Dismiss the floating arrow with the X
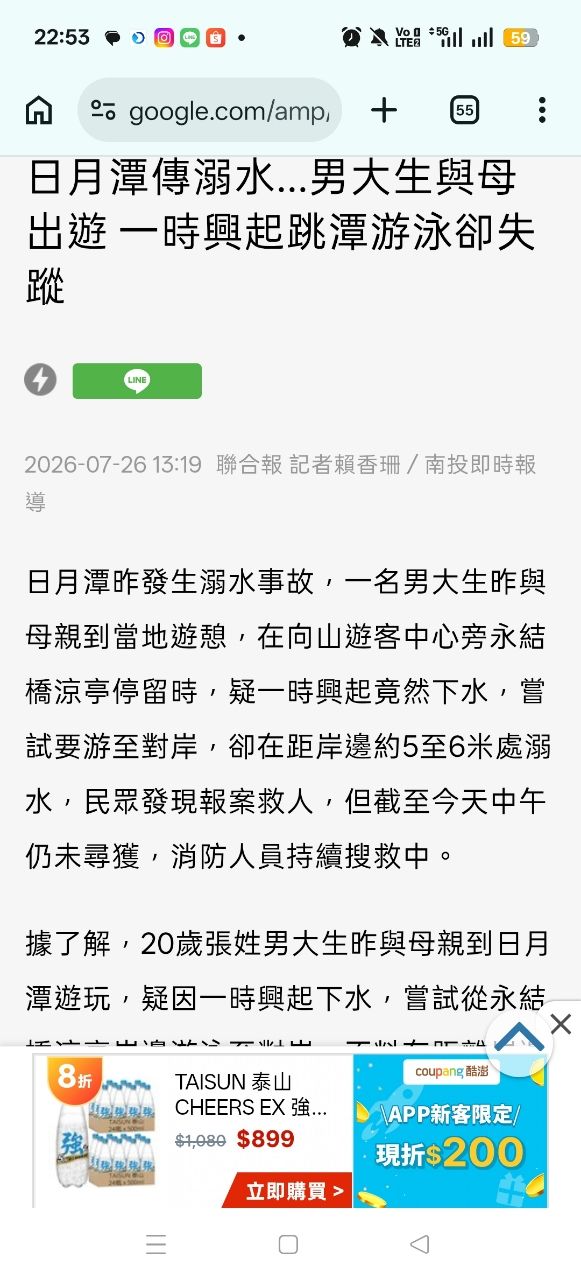 point(561,1024)
